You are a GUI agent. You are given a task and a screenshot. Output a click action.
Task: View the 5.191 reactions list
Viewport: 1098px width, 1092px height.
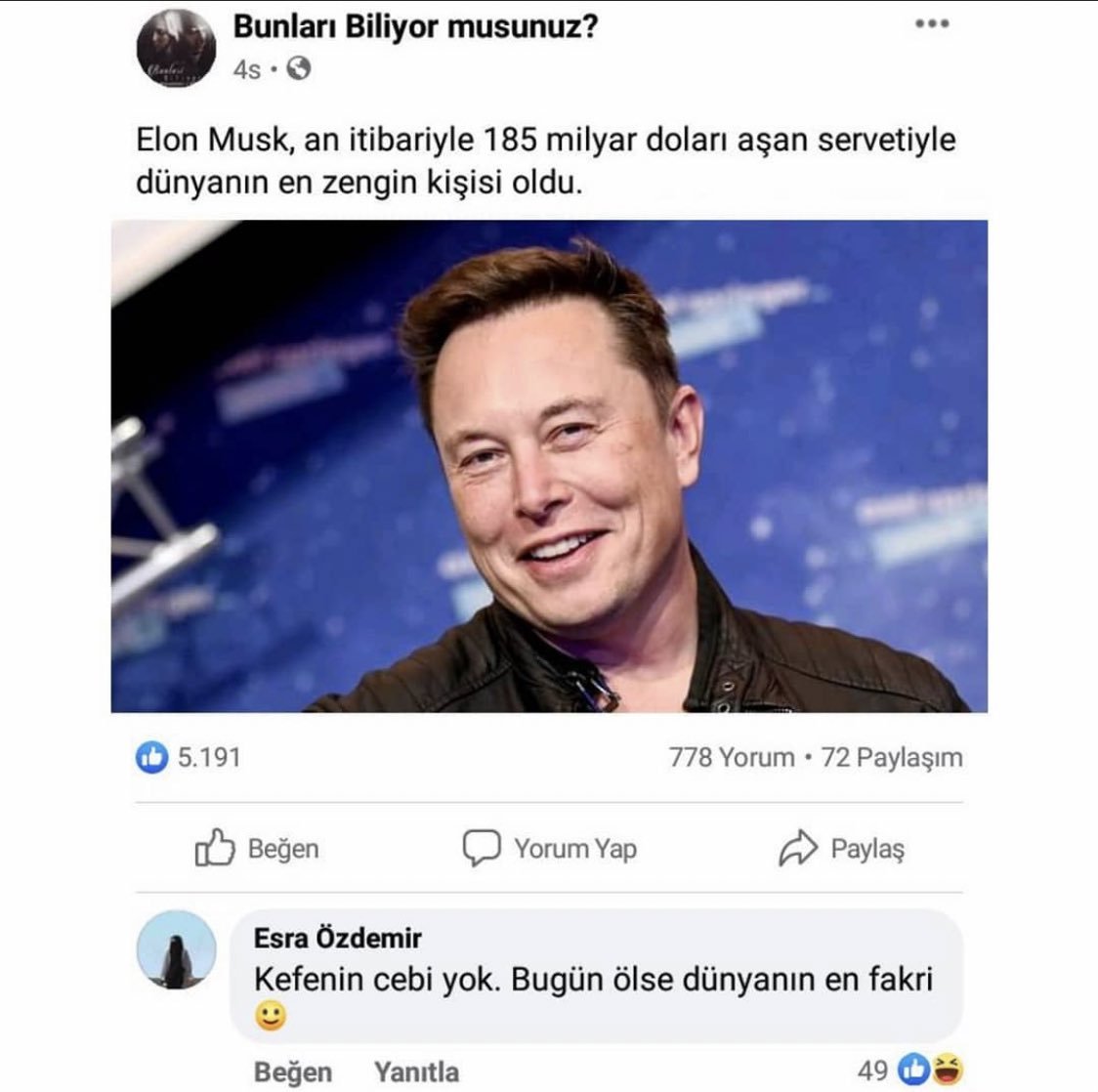pos(189,757)
